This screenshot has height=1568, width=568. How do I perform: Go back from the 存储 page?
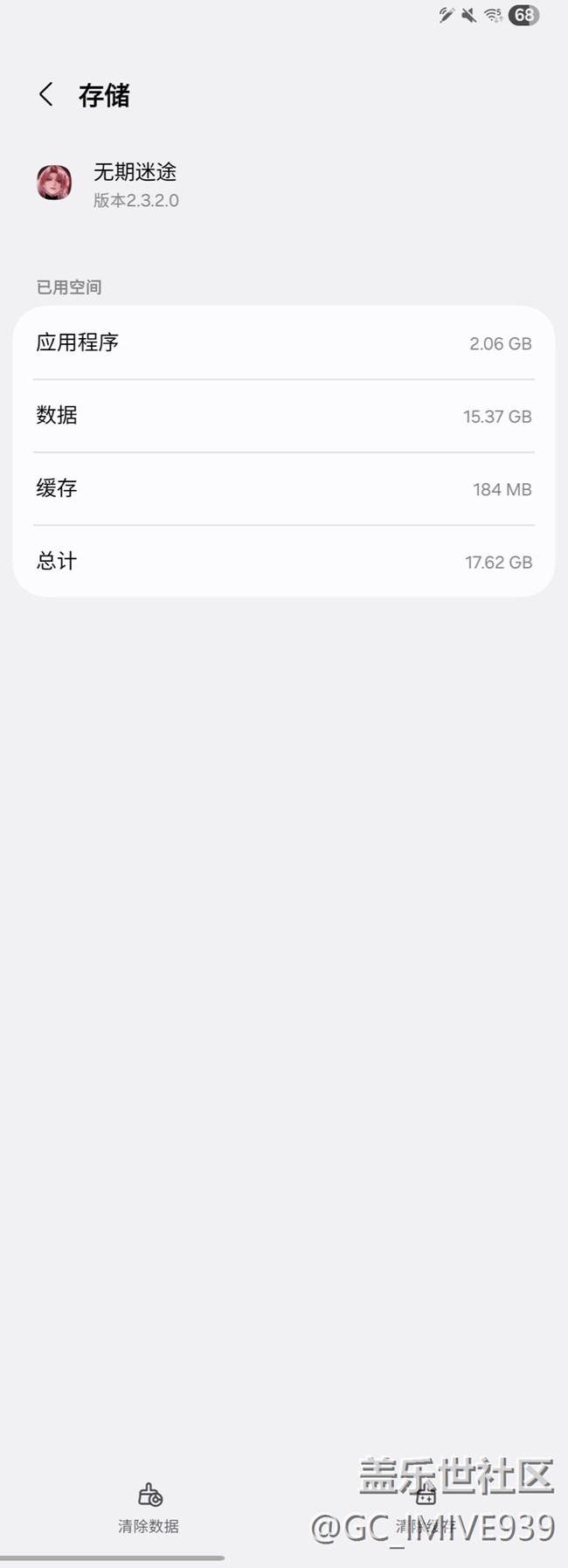point(46,94)
